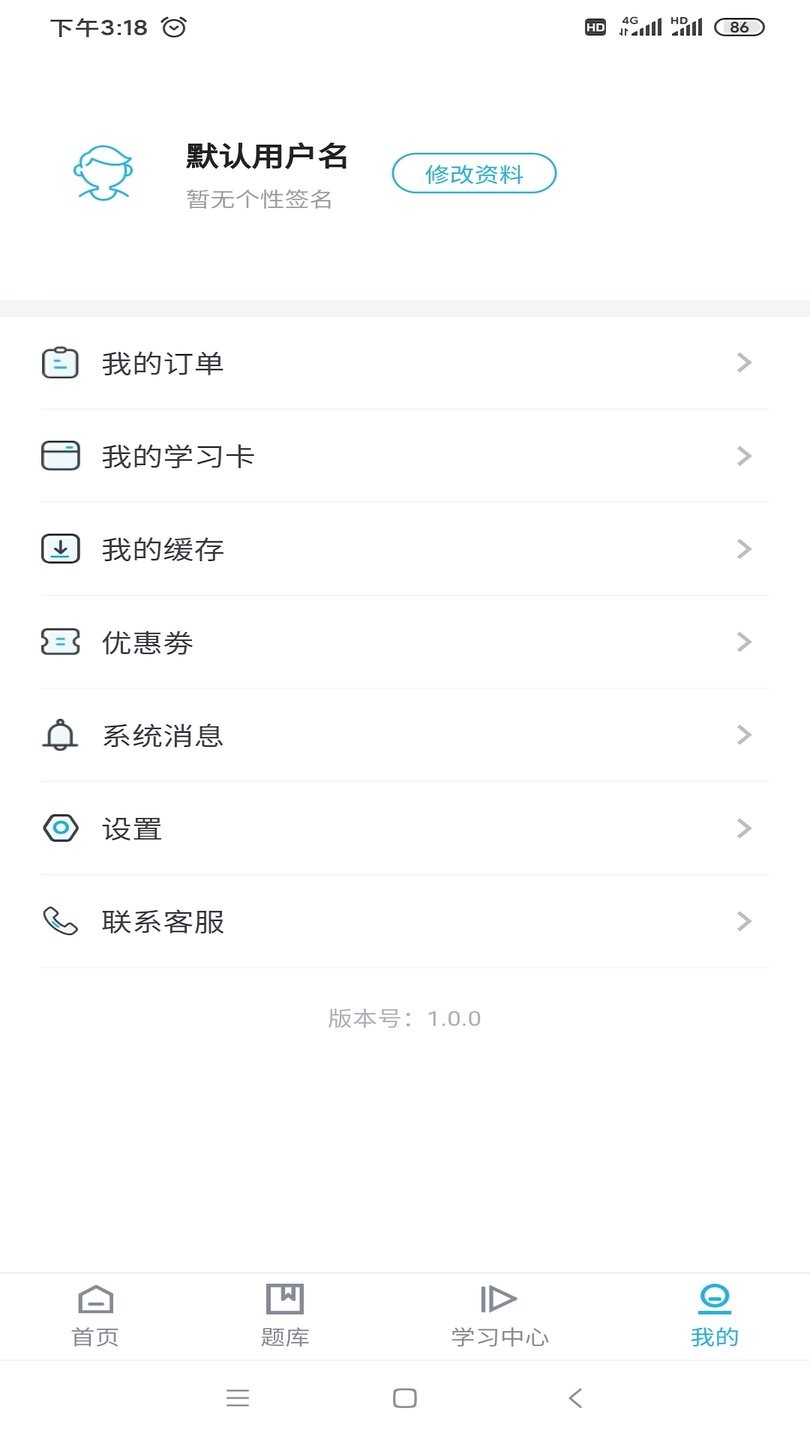Switch to the 首页 tab
This screenshot has width=810, height=1440.
tap(95, 1315)
